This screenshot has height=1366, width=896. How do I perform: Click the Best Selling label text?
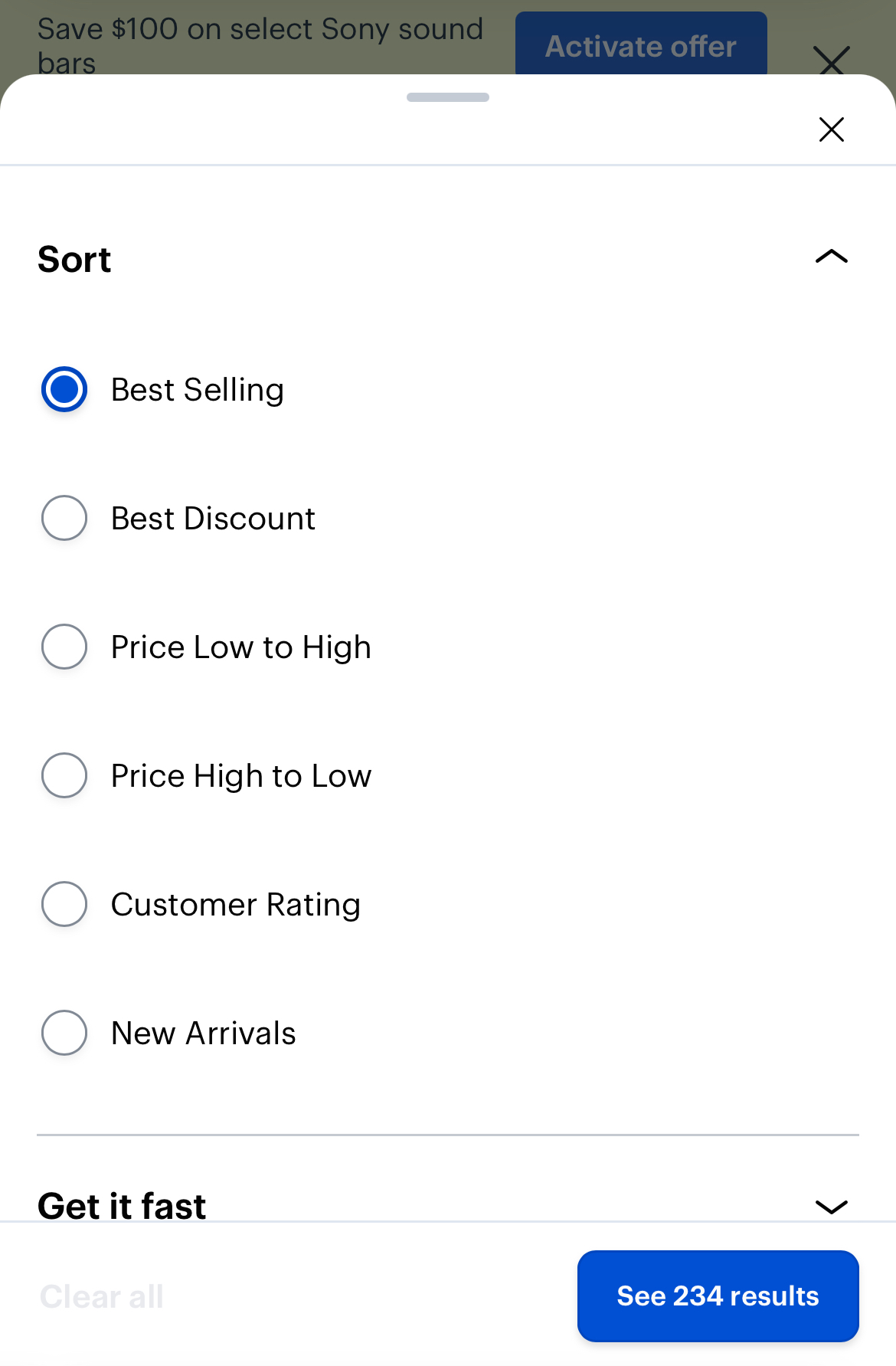pyautogui.click(x=197, y=390)
